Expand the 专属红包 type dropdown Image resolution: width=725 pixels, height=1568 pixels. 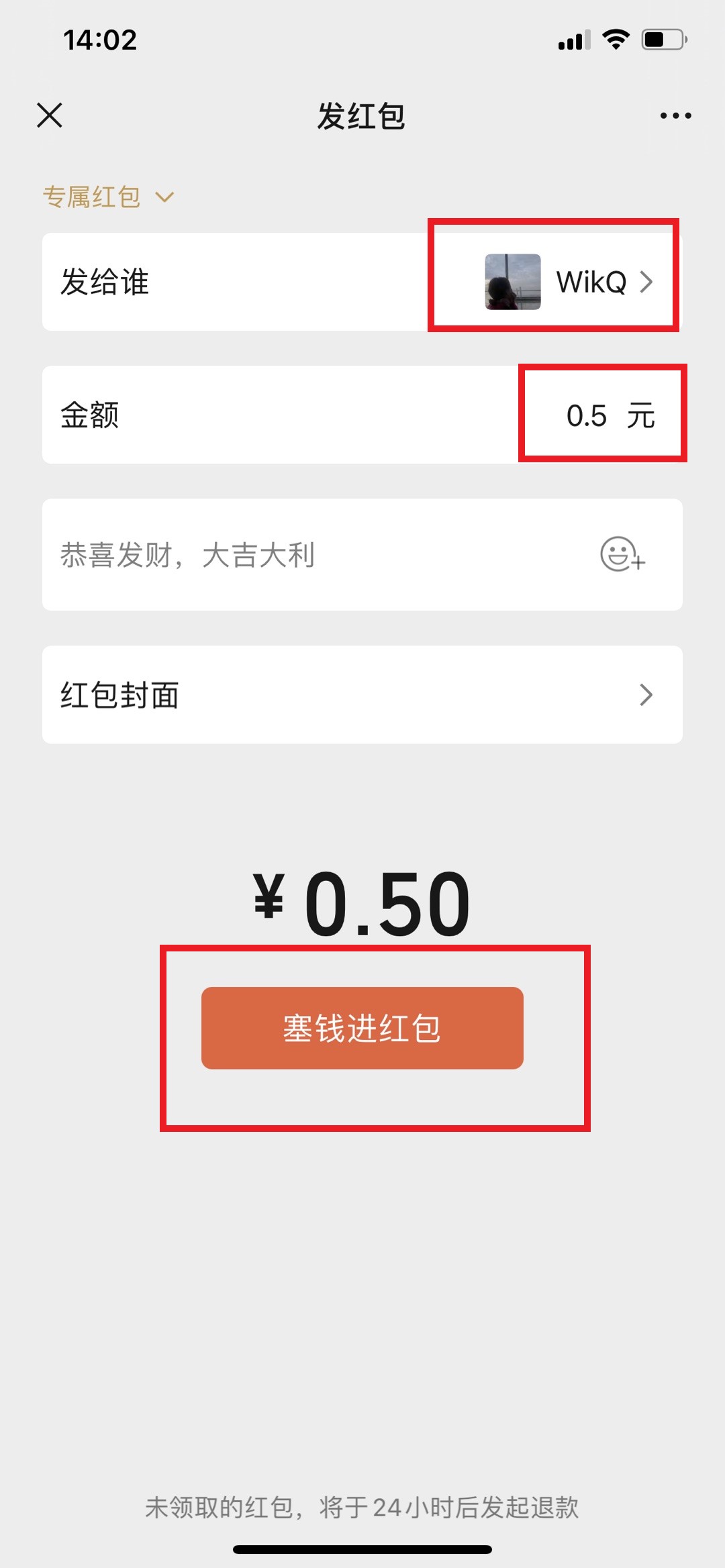[108, 197]
